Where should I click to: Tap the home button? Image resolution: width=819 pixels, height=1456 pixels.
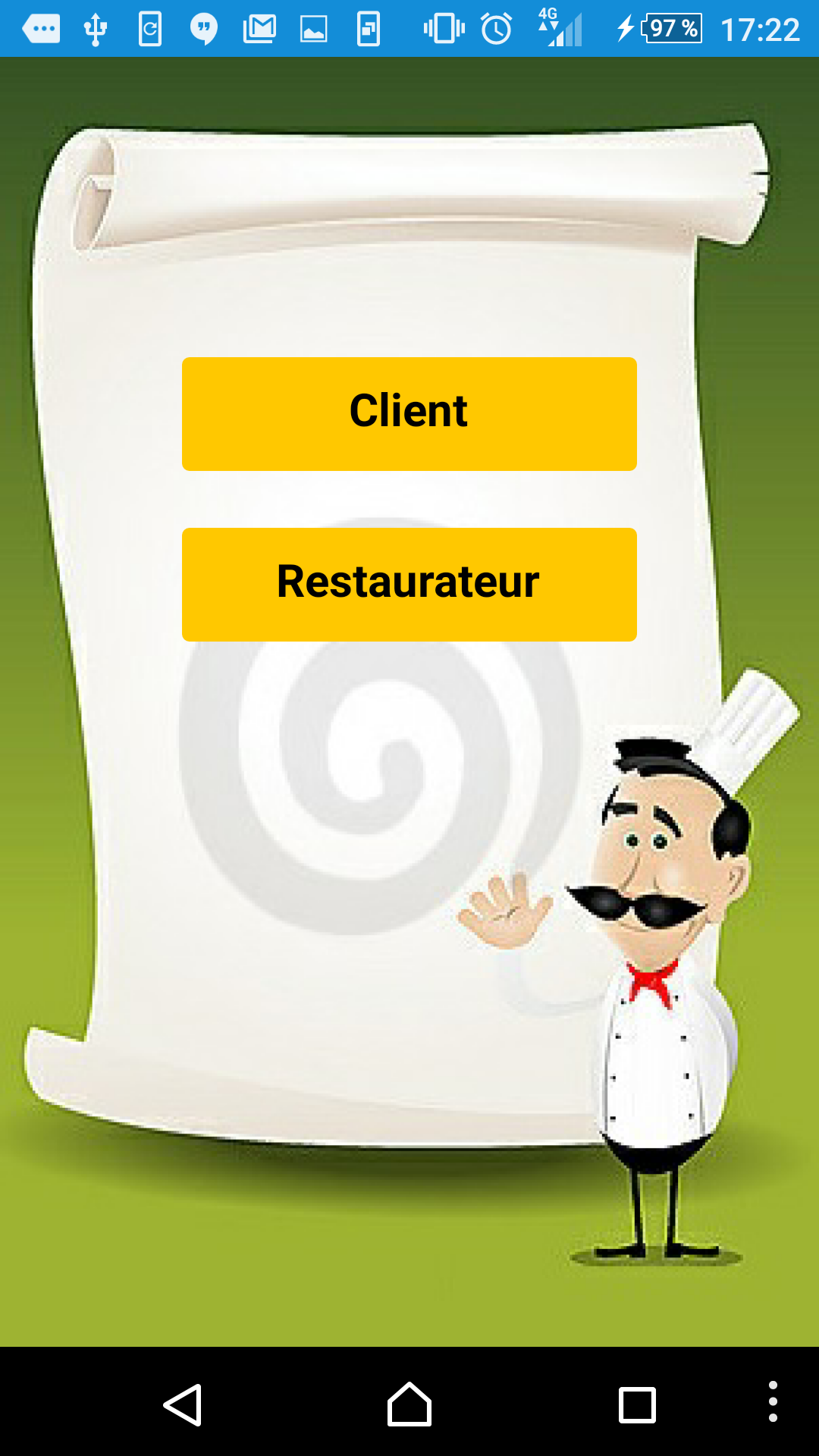(409, 1404)
